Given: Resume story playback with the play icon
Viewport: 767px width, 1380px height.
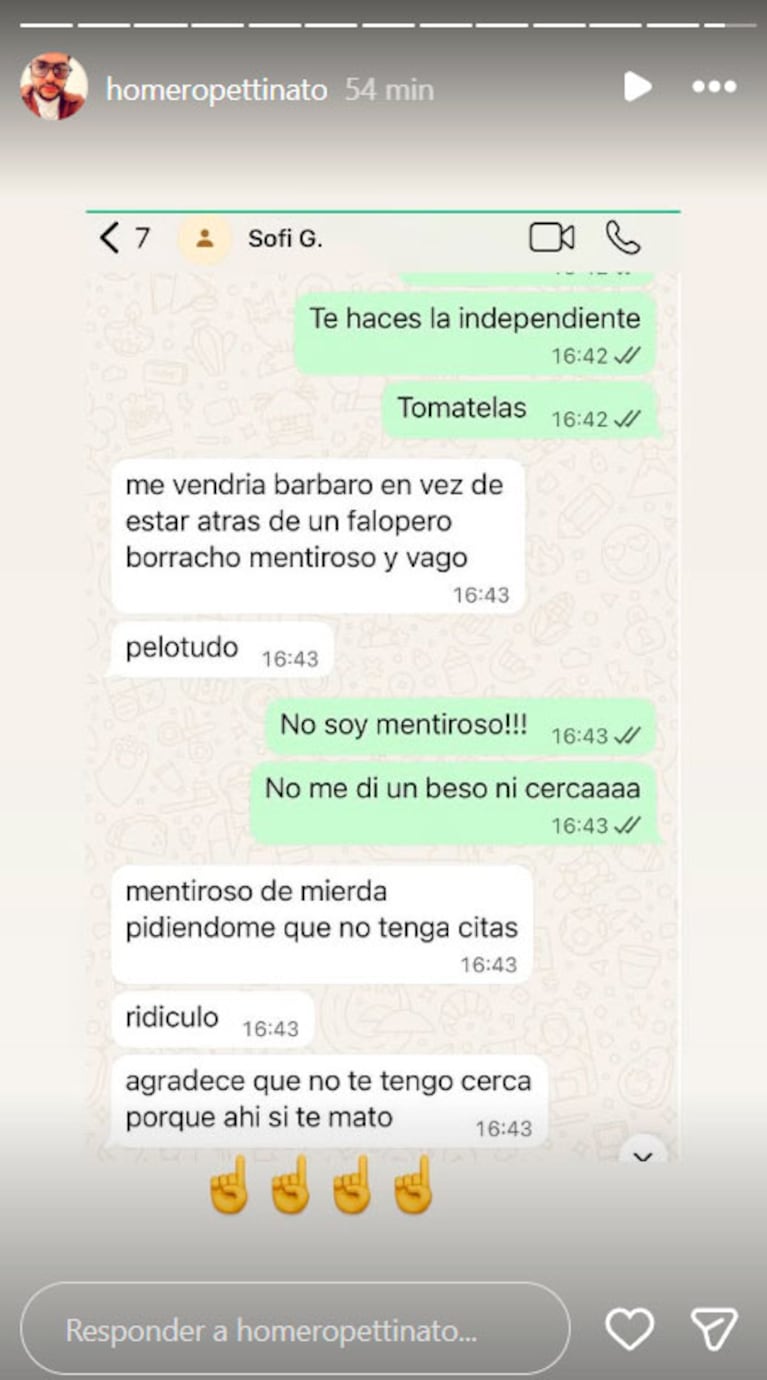Looking at the screenshot, I should click(637, 87).
